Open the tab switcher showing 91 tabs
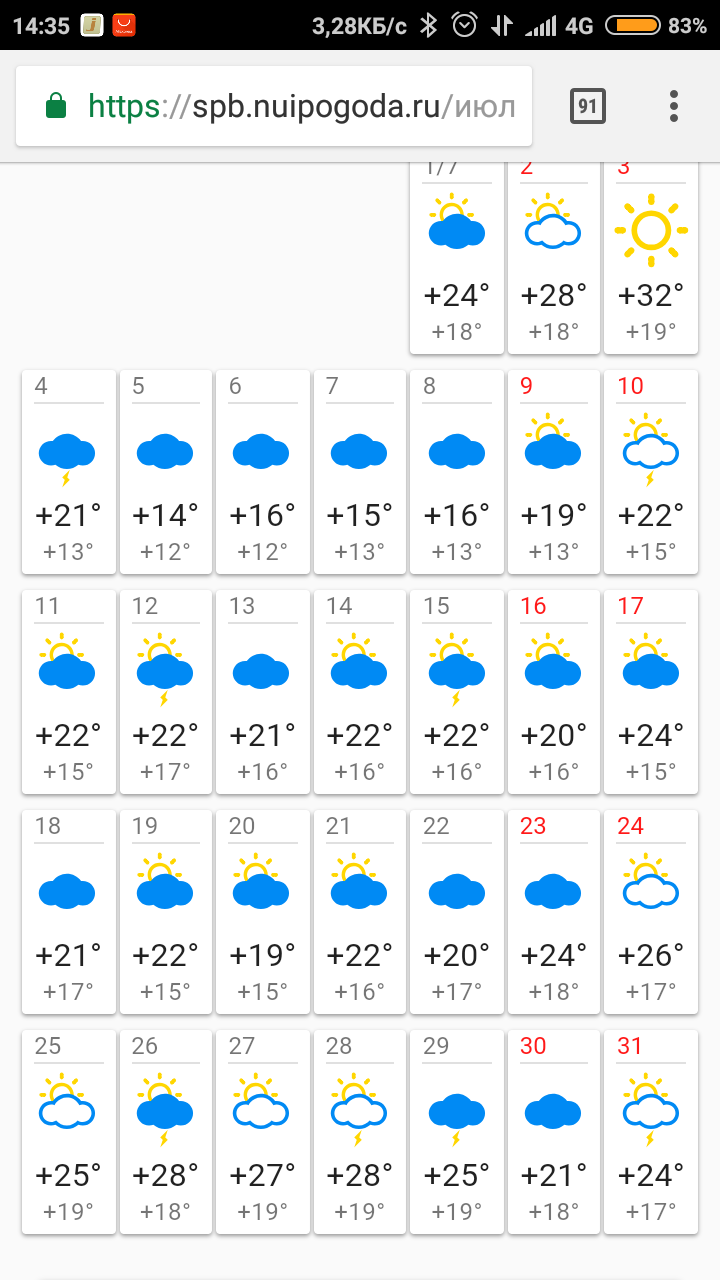Image resolution: width=720 pixels, height=1280 pixels. [588, 106]
